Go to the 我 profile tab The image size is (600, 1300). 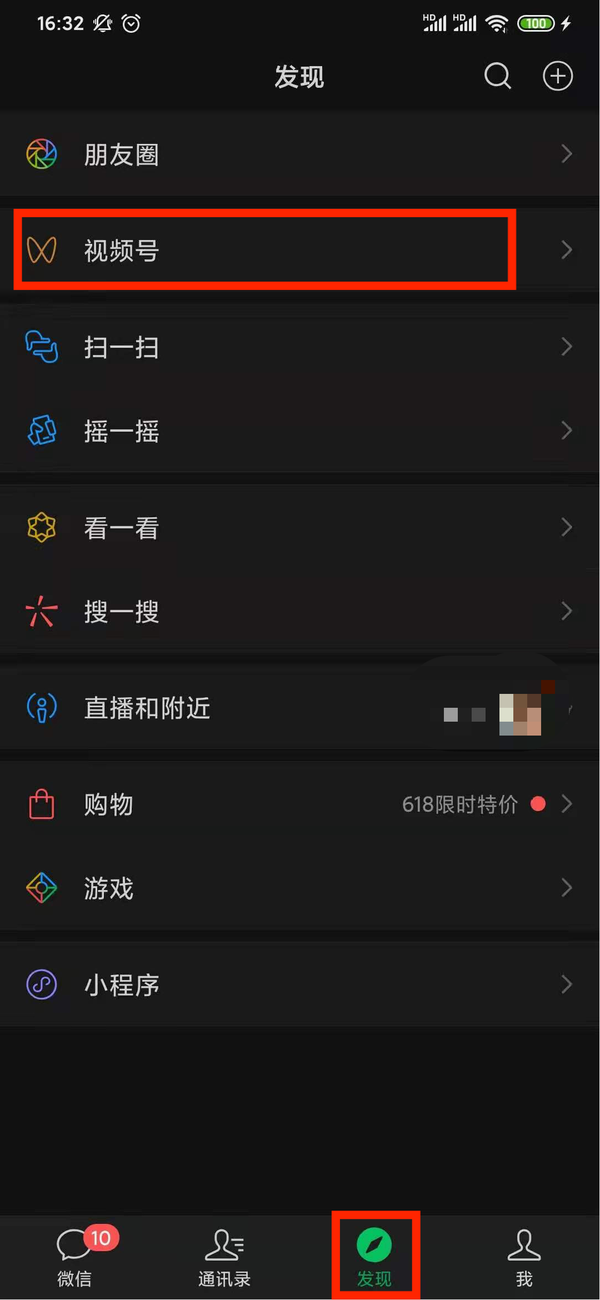click(x=524, y=1256)
